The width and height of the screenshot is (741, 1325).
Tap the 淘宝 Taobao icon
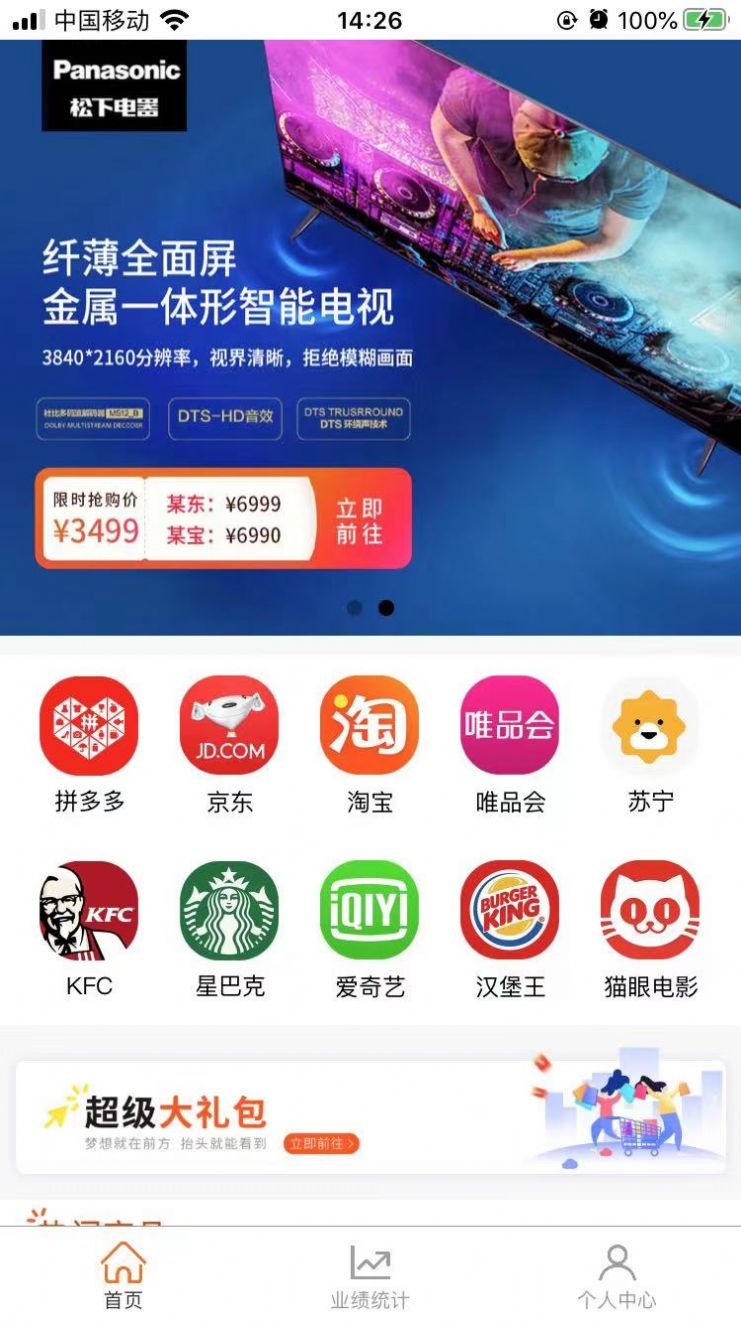[x=369, y=728]
